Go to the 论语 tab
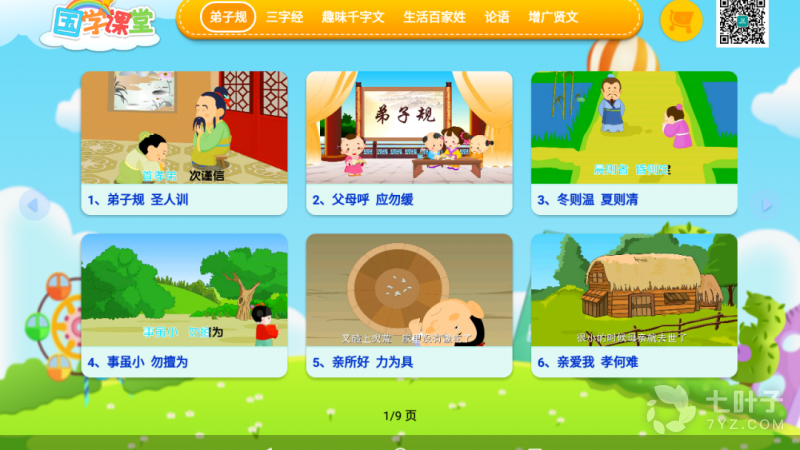The height and width of the screenshot is (450, 800). tap(497, 17)
